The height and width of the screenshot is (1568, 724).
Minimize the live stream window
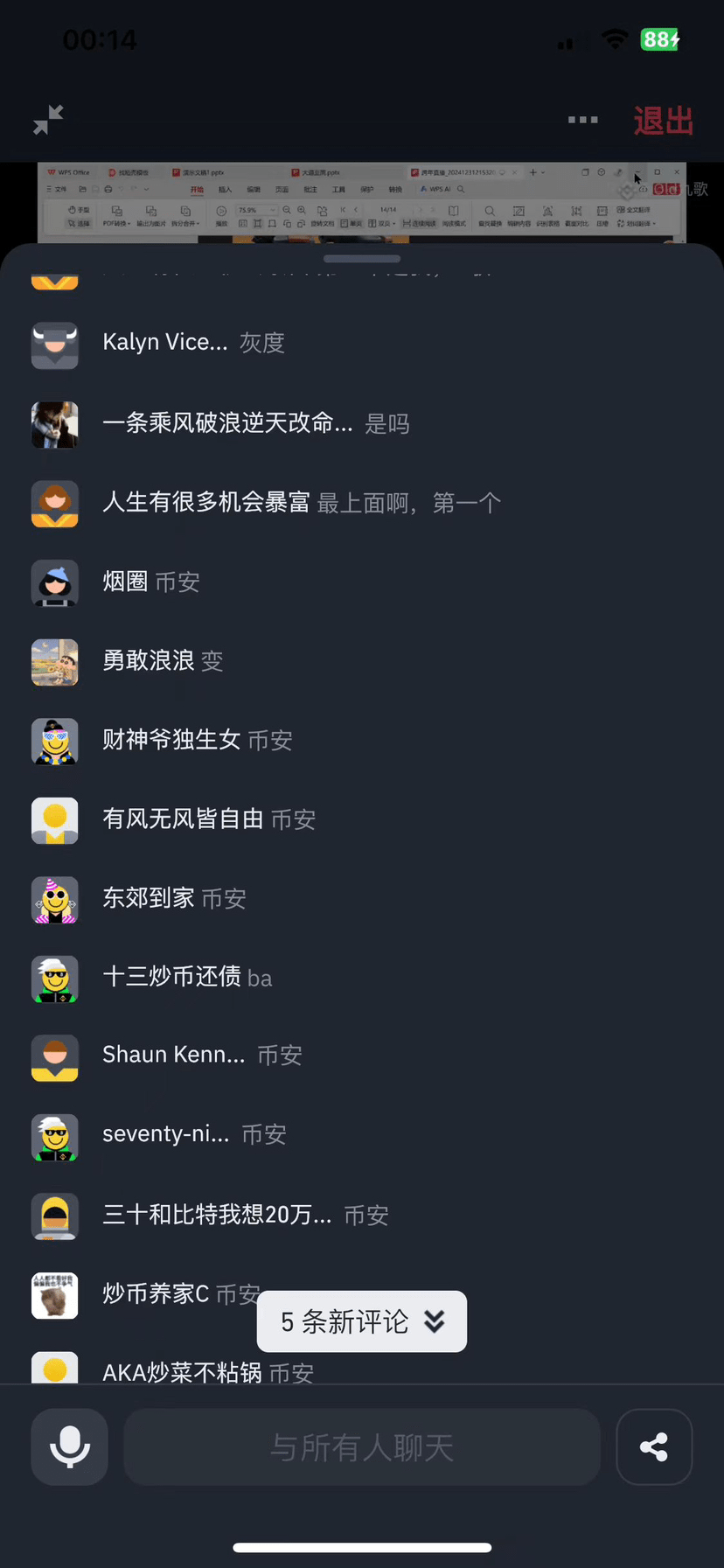[48, 120]
